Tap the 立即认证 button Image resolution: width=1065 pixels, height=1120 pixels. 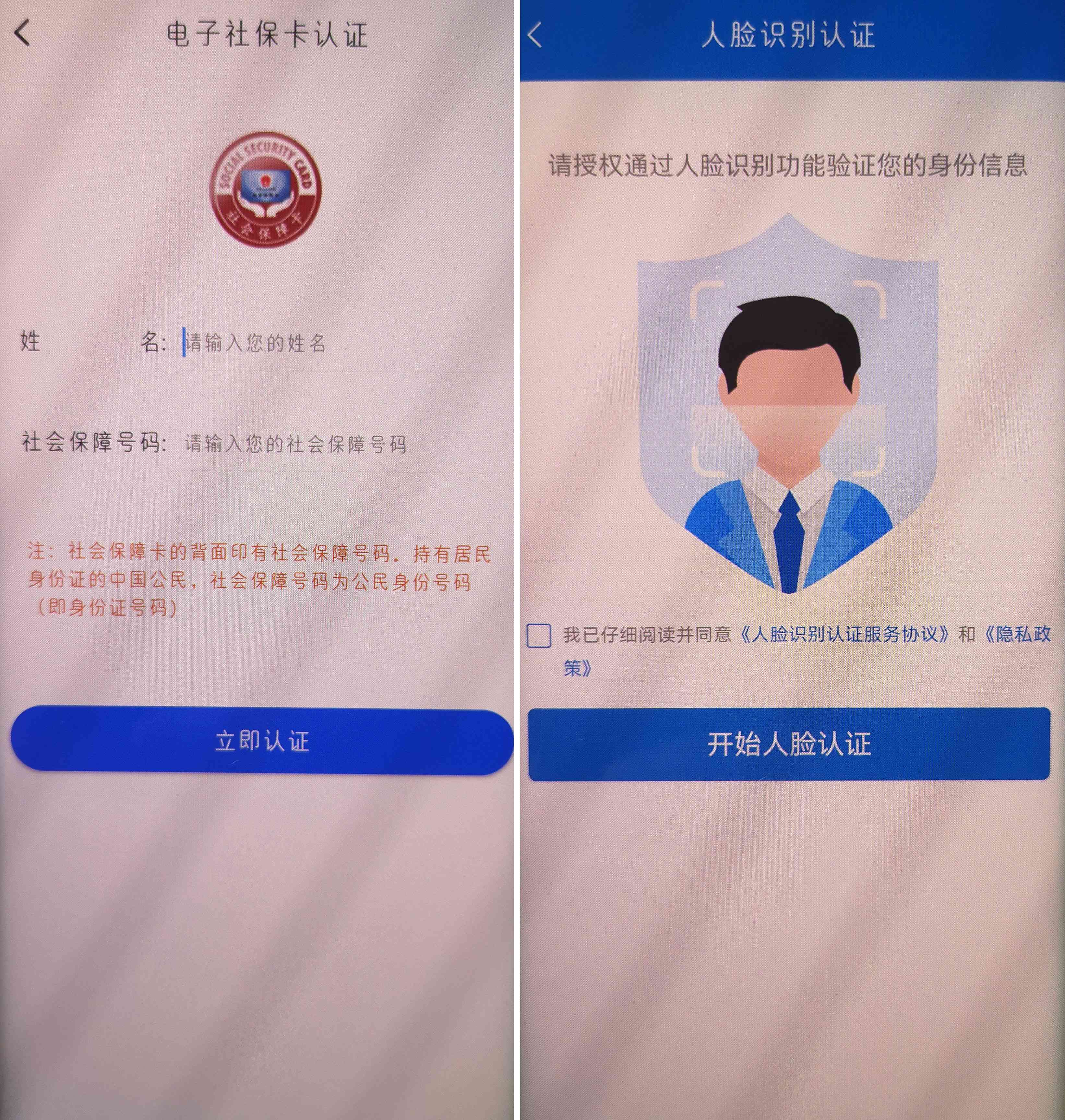(x=262, y=741)
